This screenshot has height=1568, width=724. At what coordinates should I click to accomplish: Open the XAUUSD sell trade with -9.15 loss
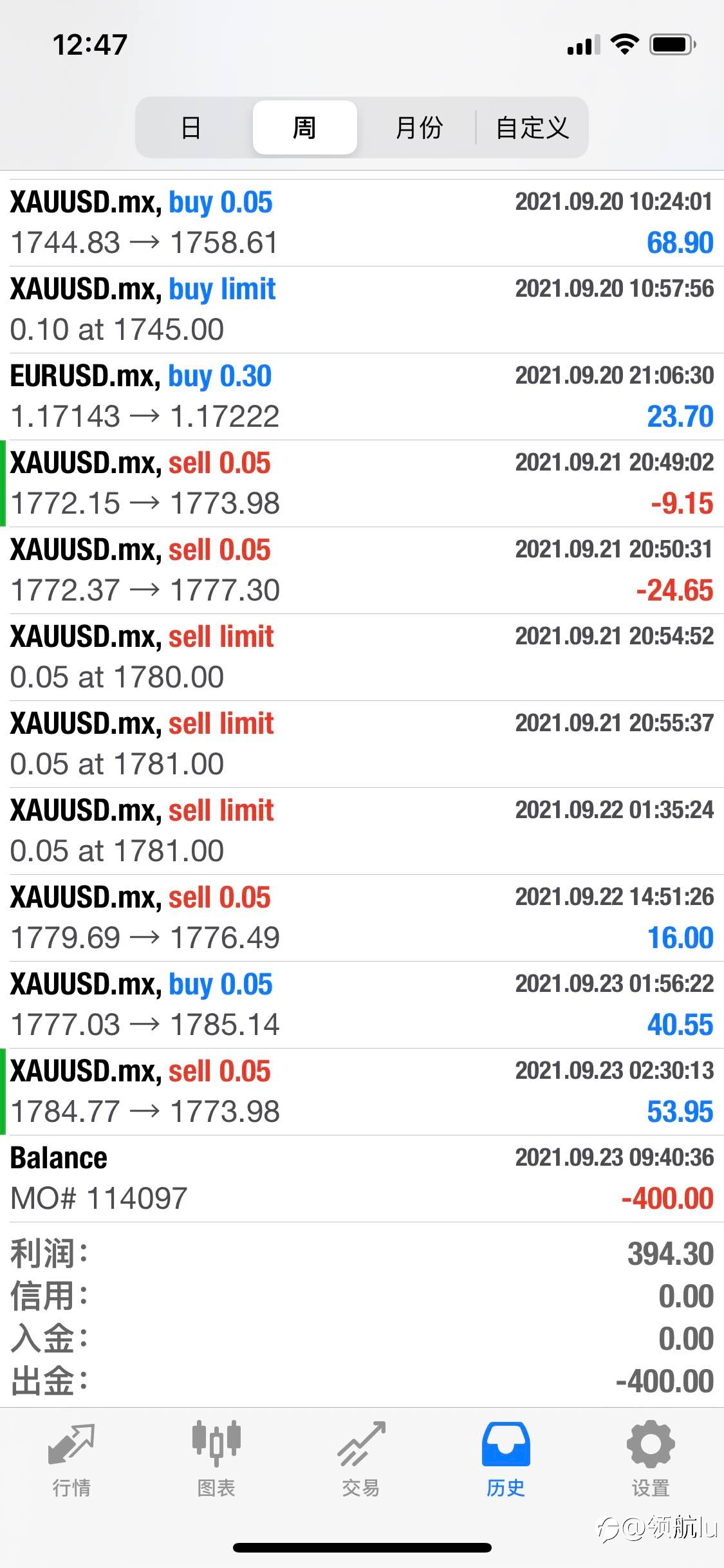click(362, 483)
